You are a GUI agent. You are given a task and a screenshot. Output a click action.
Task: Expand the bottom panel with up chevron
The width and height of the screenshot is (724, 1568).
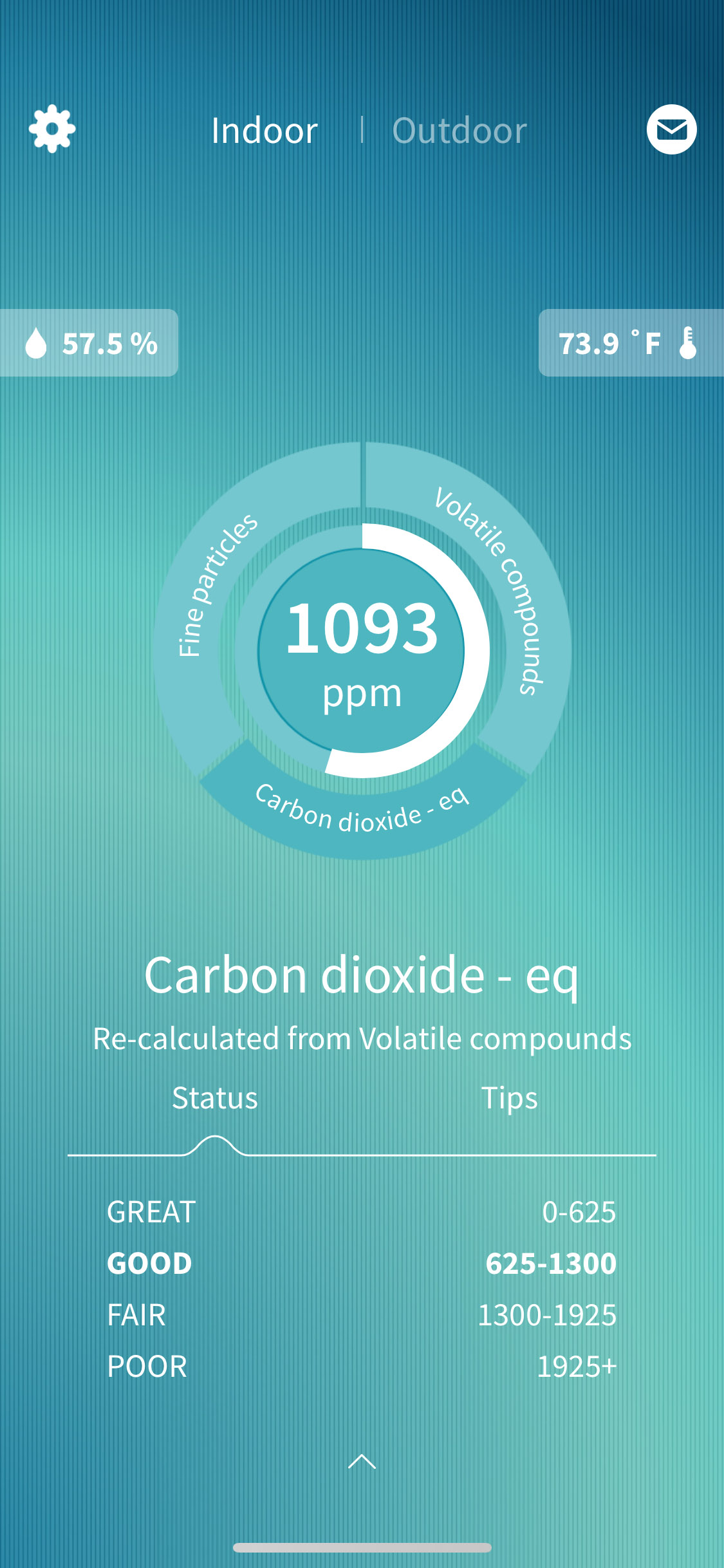click(362, 1461)
